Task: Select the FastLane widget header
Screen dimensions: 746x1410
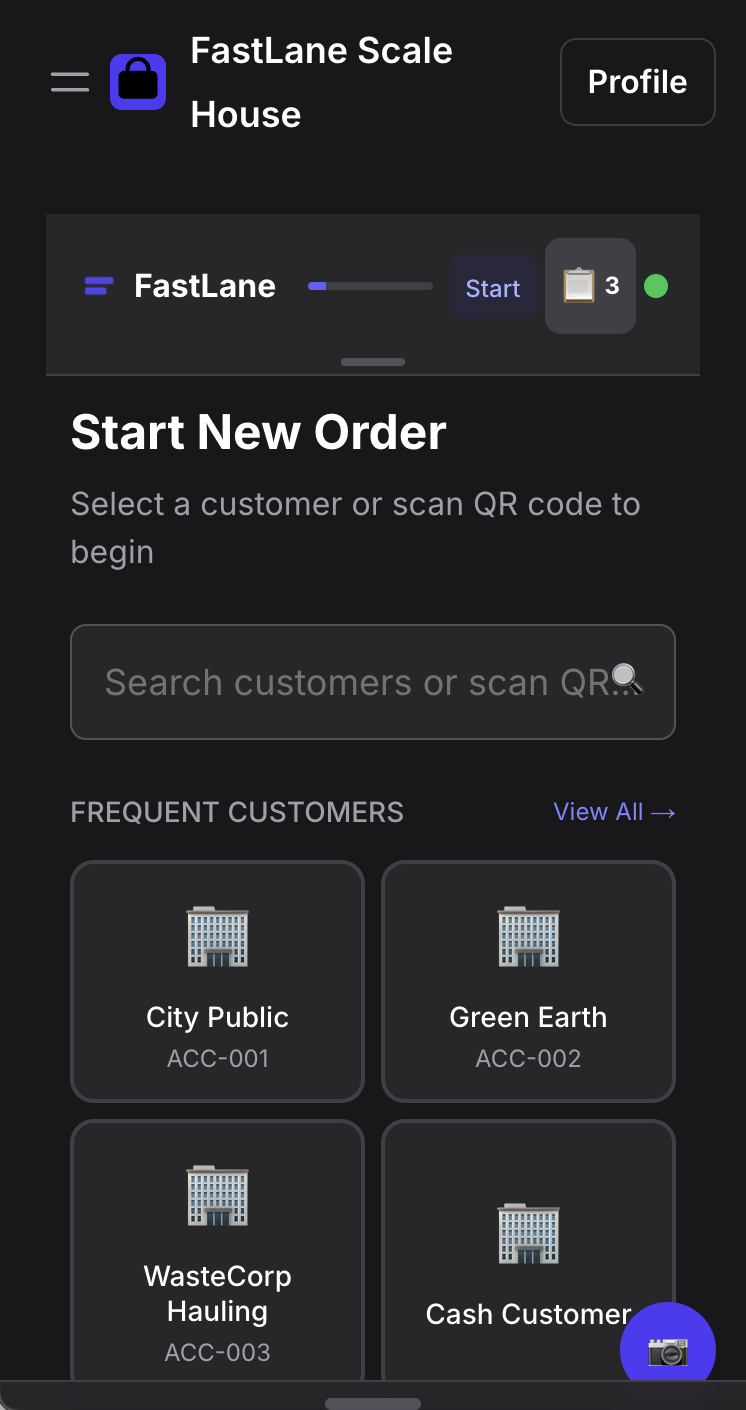Action: (204, 286)
